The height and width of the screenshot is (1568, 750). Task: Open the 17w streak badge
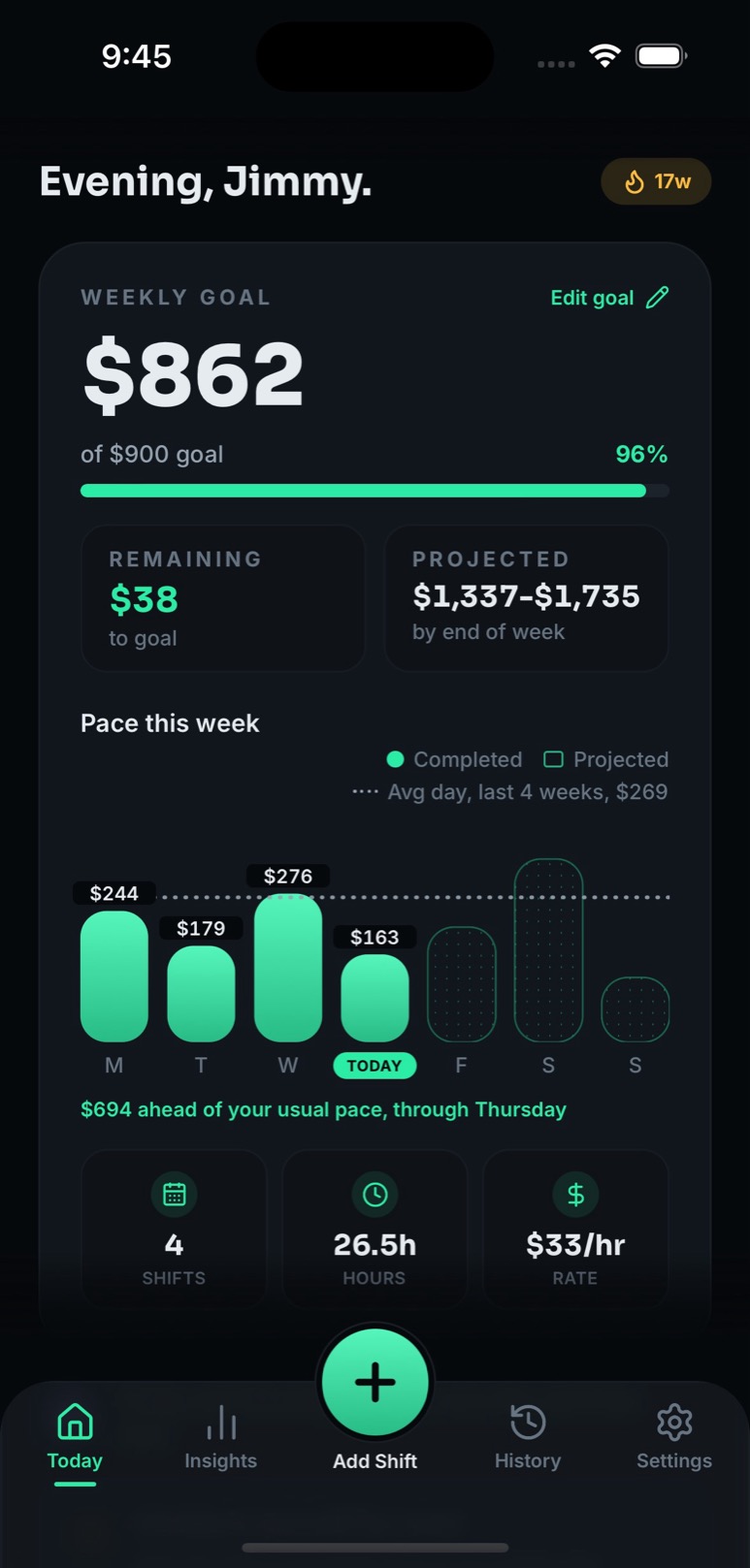656,181
